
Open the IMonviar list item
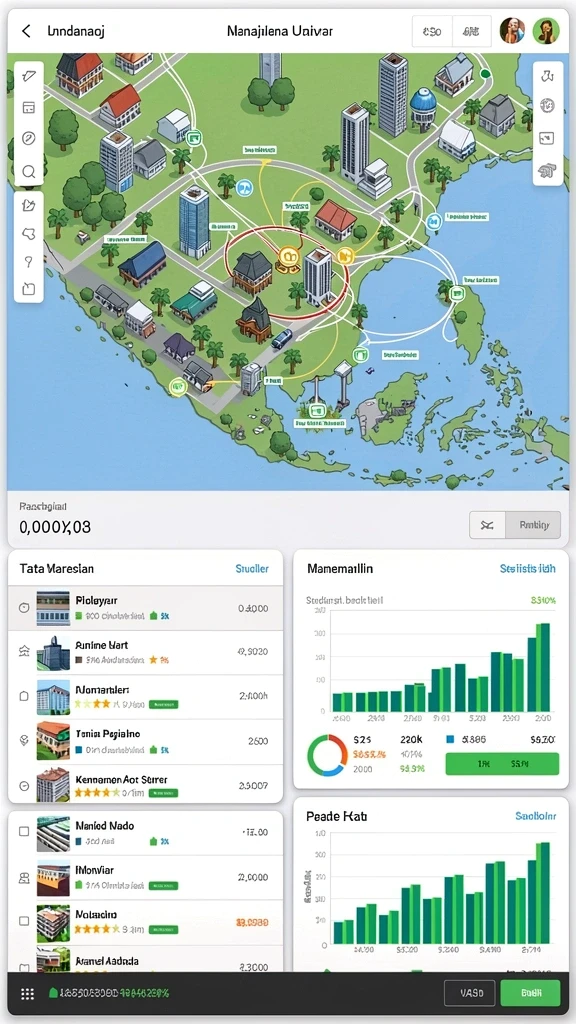(145, 878)
